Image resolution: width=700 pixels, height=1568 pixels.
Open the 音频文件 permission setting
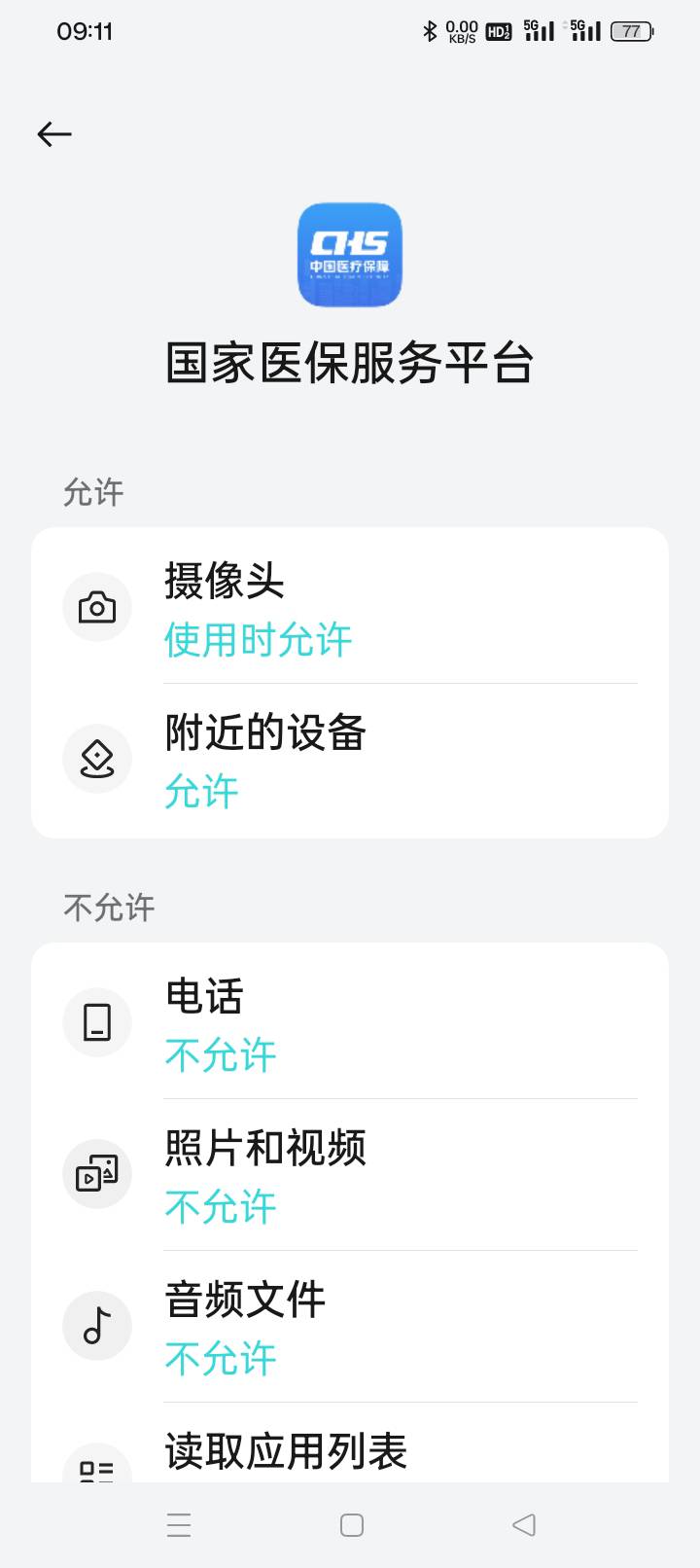(x=350, y=1327)
